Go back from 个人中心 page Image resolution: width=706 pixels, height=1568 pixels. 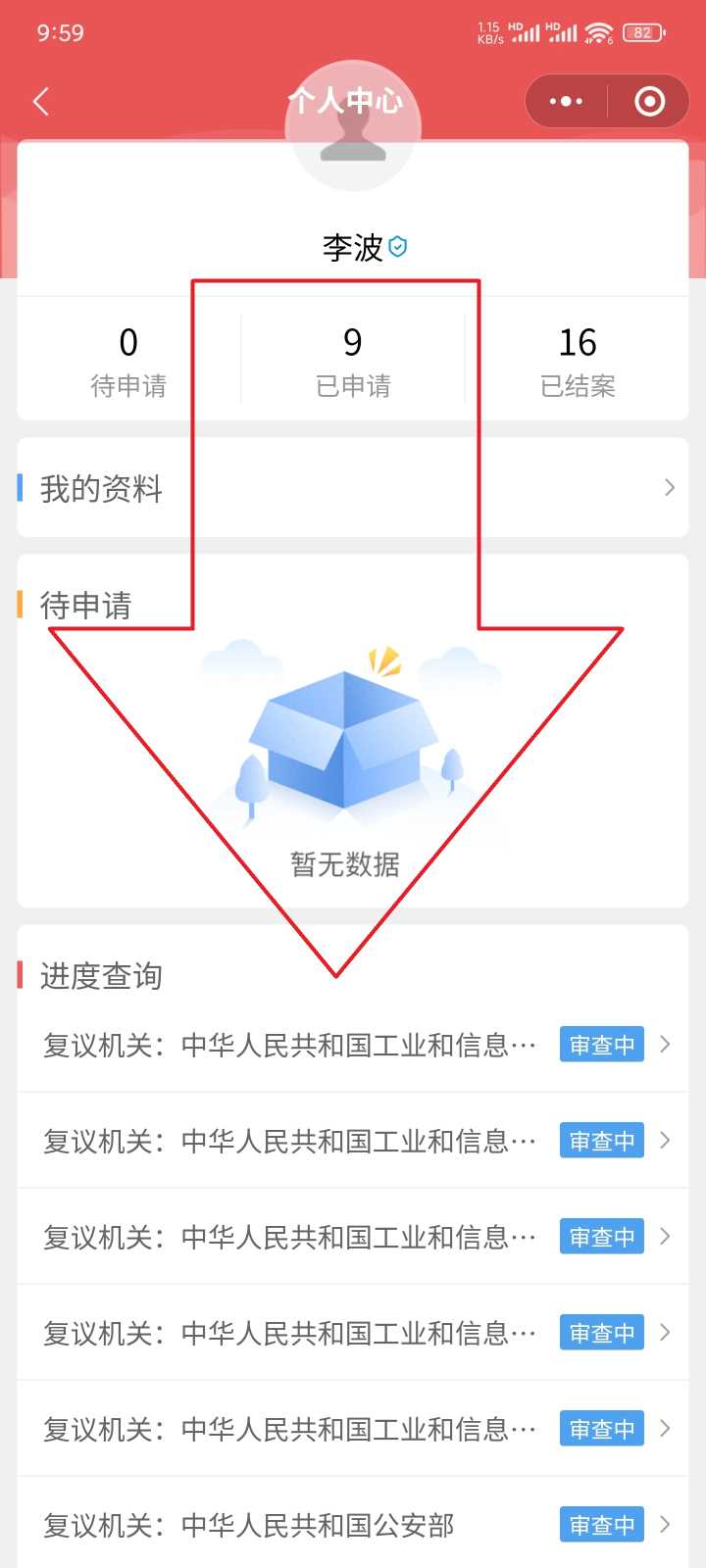point(41,102)
